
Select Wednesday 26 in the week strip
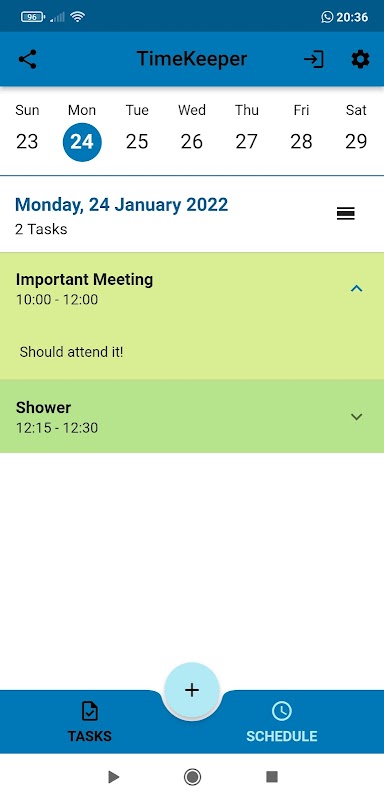pyautogui.click(x=192, y=131)
